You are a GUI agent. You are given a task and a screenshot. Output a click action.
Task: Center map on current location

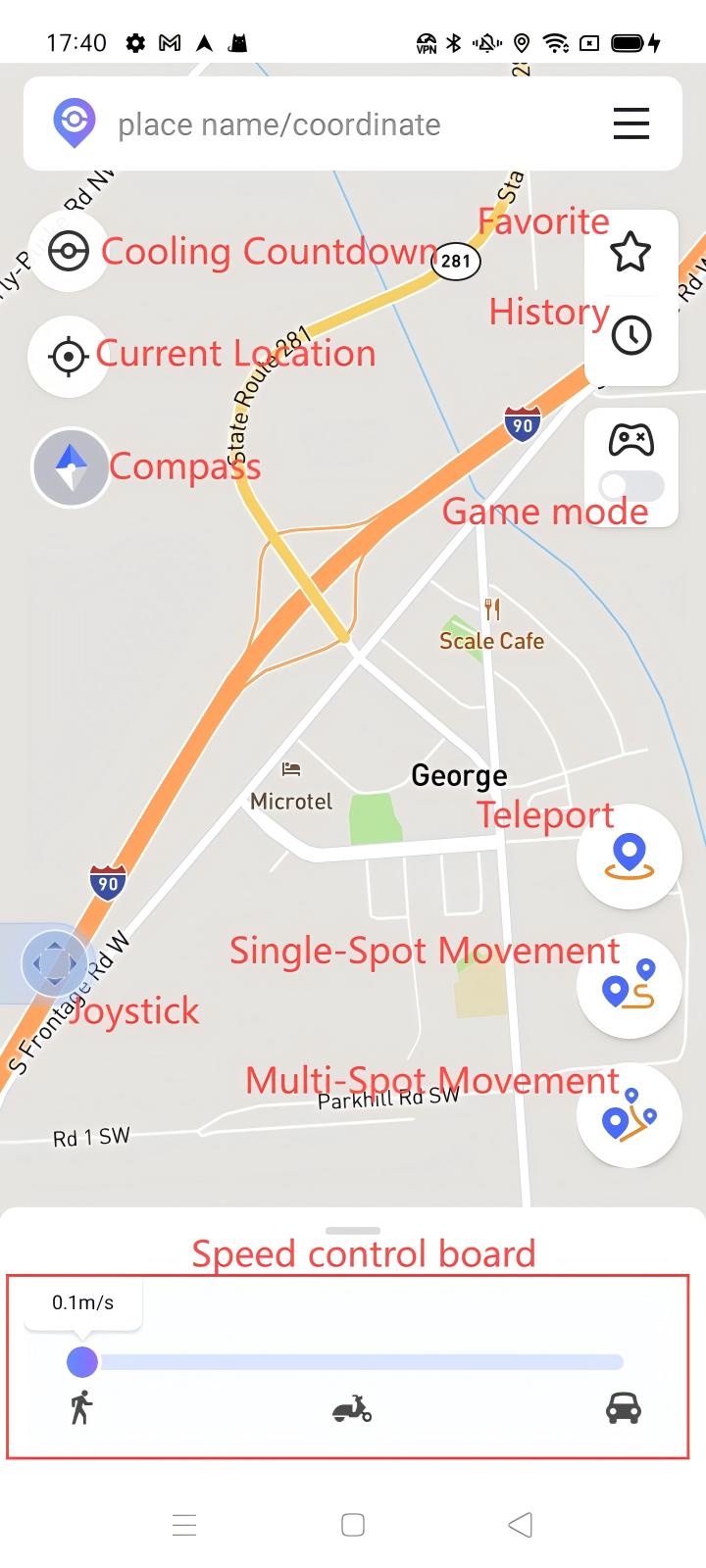68,356
